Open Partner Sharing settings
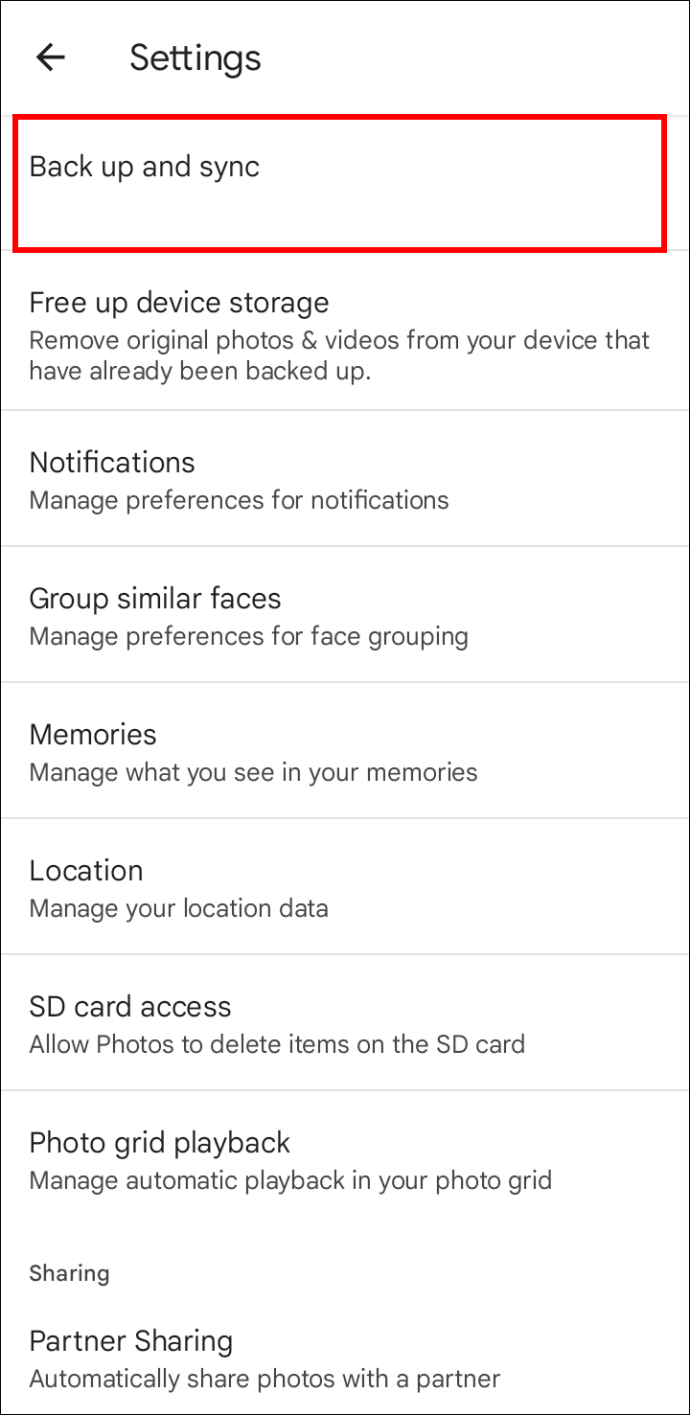The height and width of the screenshot is (1415, 690). pos(340,1358)
